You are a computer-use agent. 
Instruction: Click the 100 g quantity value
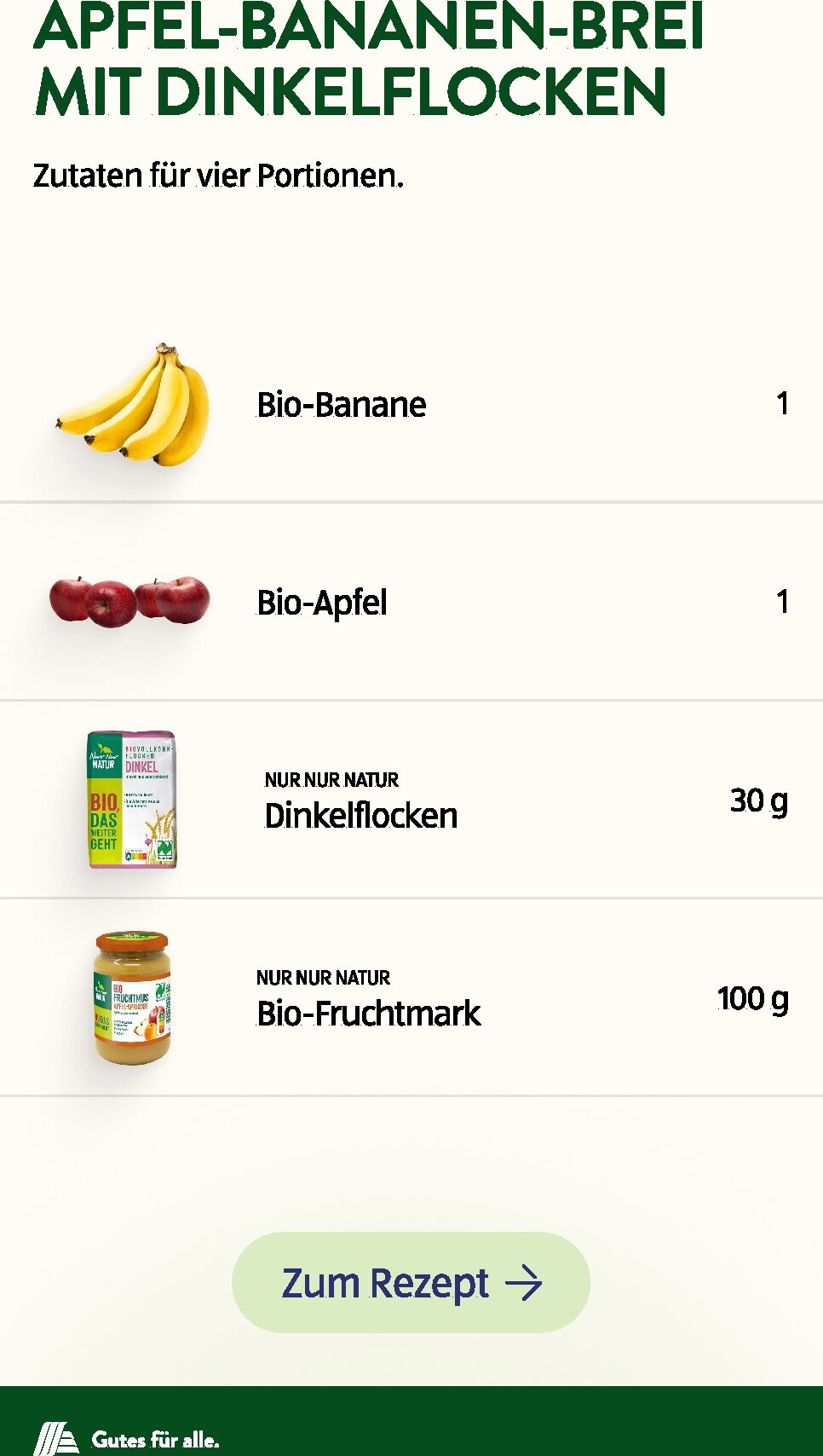(750, 997)
